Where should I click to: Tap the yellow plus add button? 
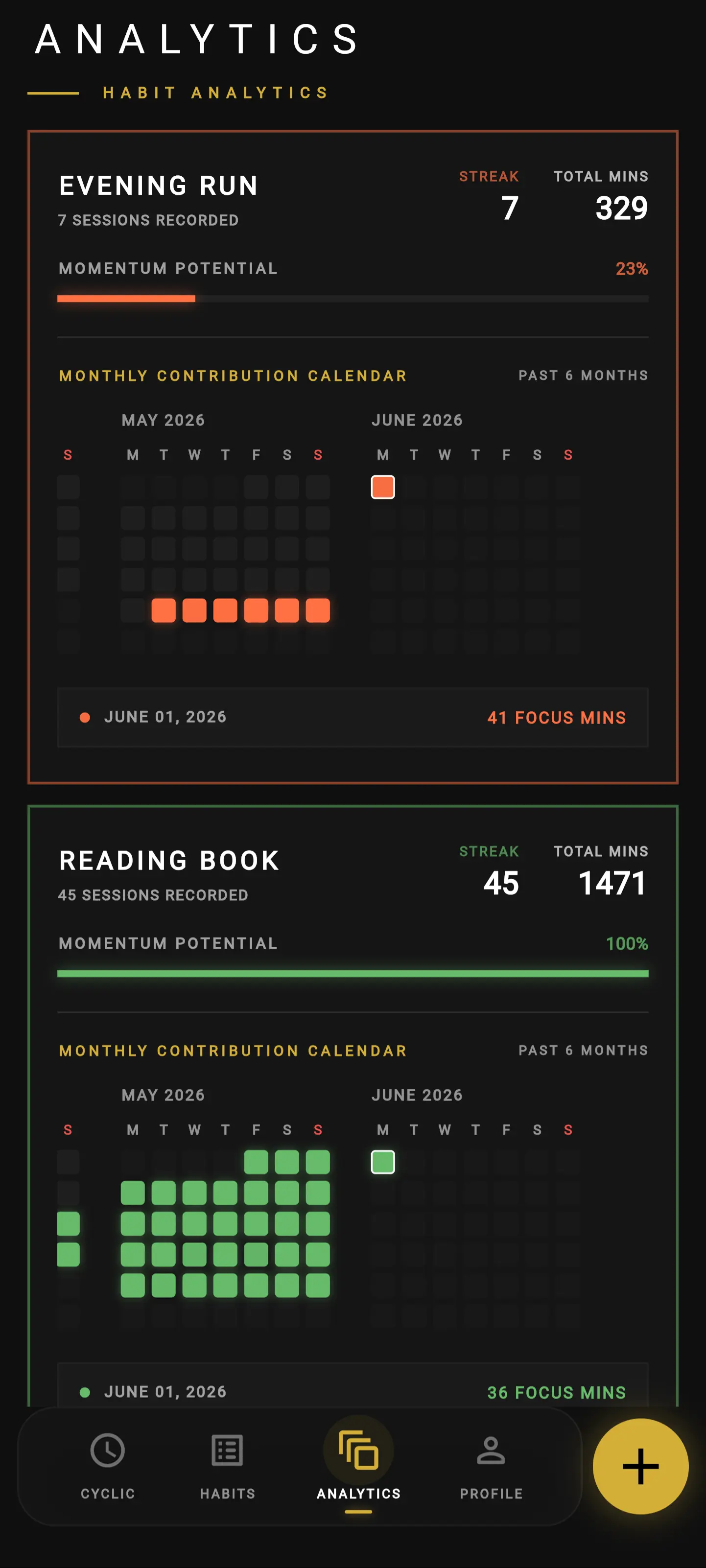pos(640,1466)
